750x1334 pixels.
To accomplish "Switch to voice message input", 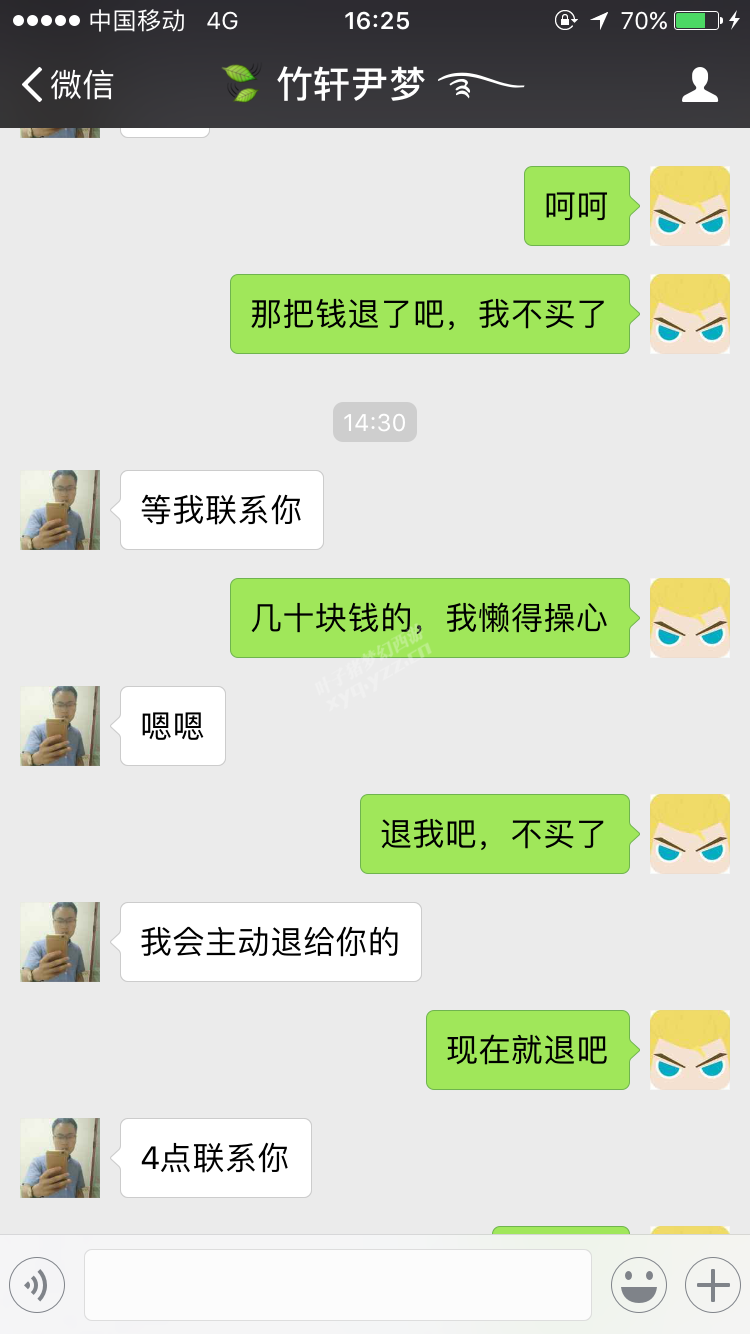I will 37,1285.
